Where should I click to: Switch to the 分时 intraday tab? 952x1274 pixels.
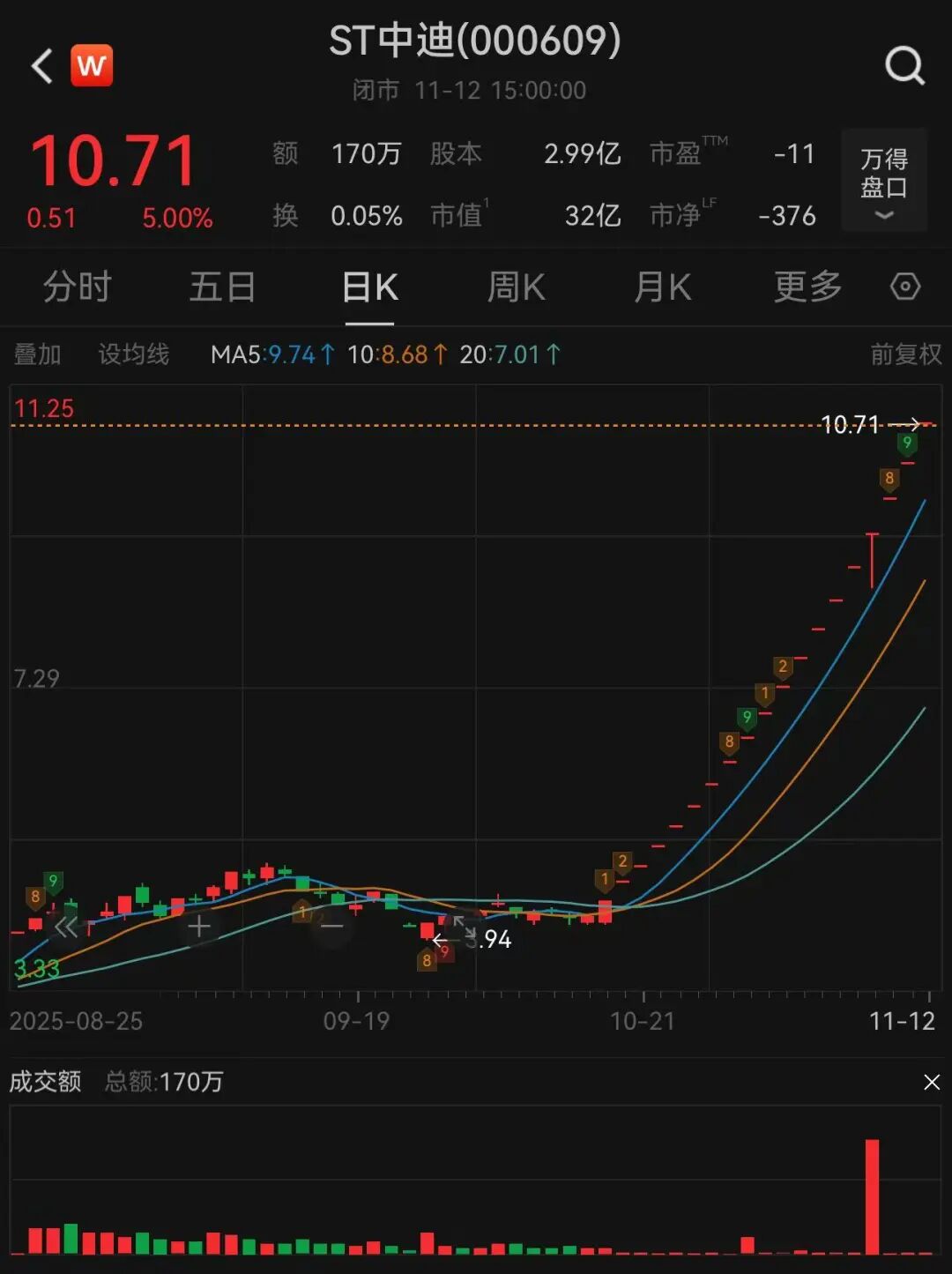point(77,287)
